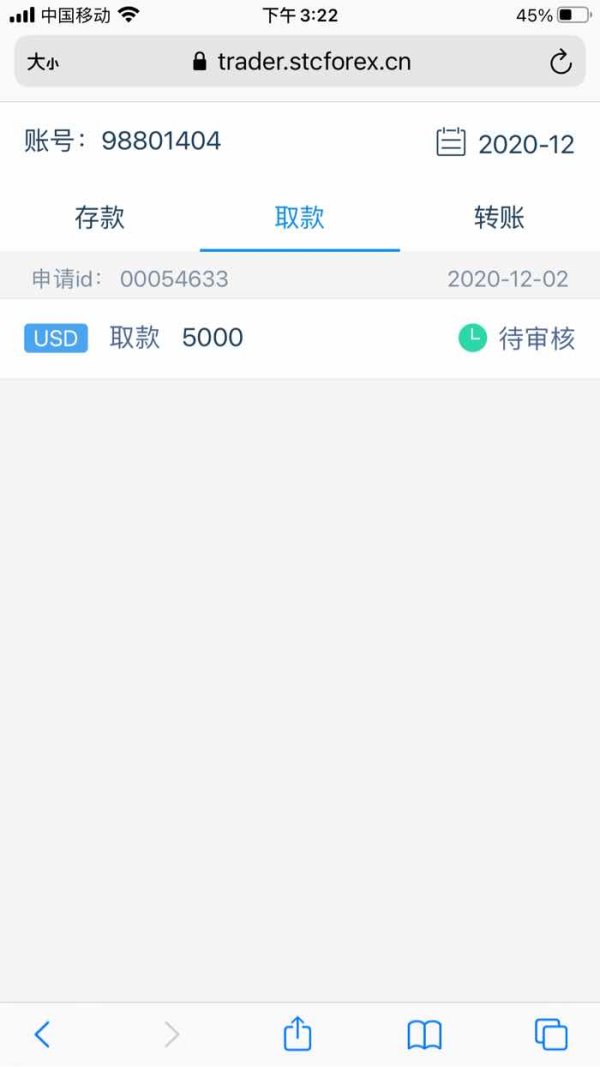Open the USD 取款 5000 record
This screenshot has height=1067, width=600.
(300, 338)
